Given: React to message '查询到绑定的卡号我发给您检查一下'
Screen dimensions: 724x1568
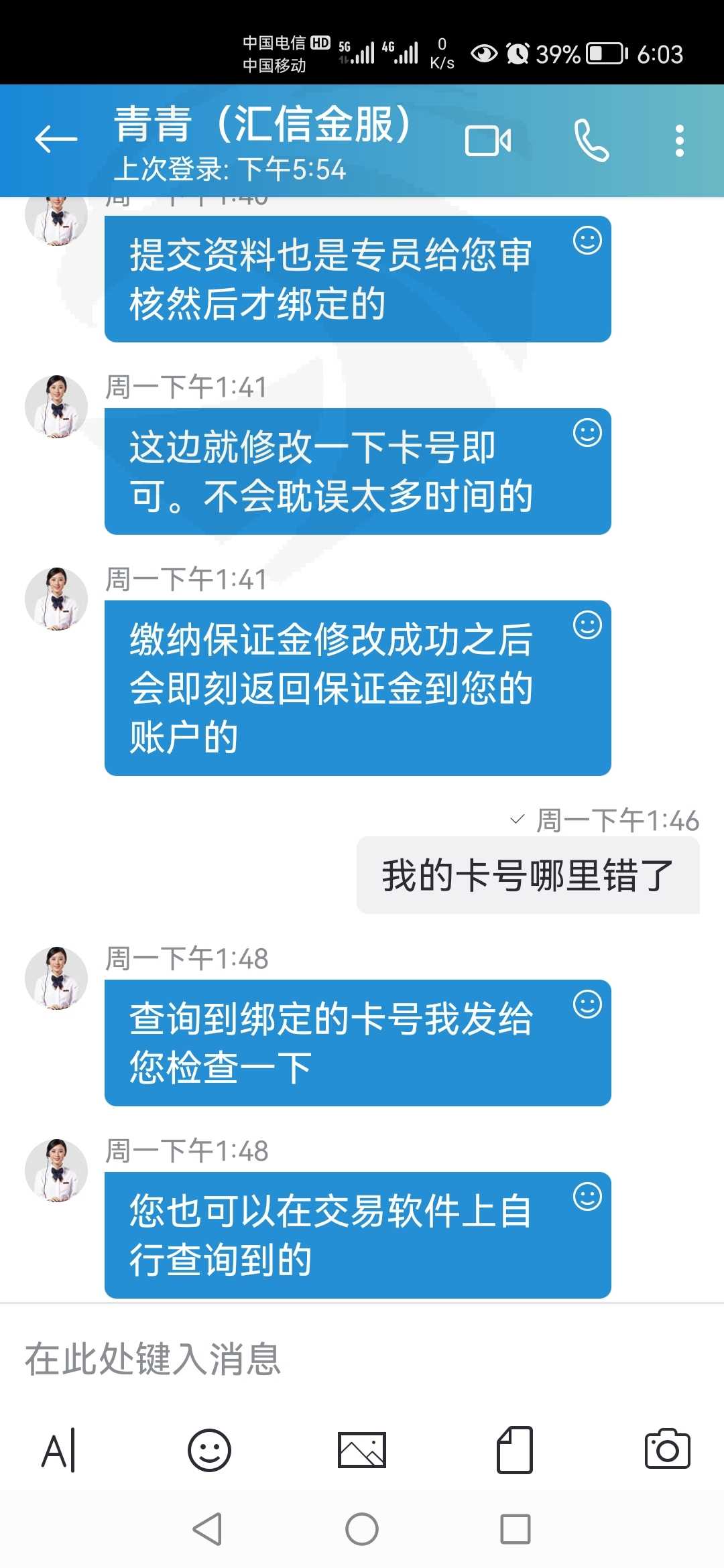Looking at the screenshot, I should [x=587, y=1004].
